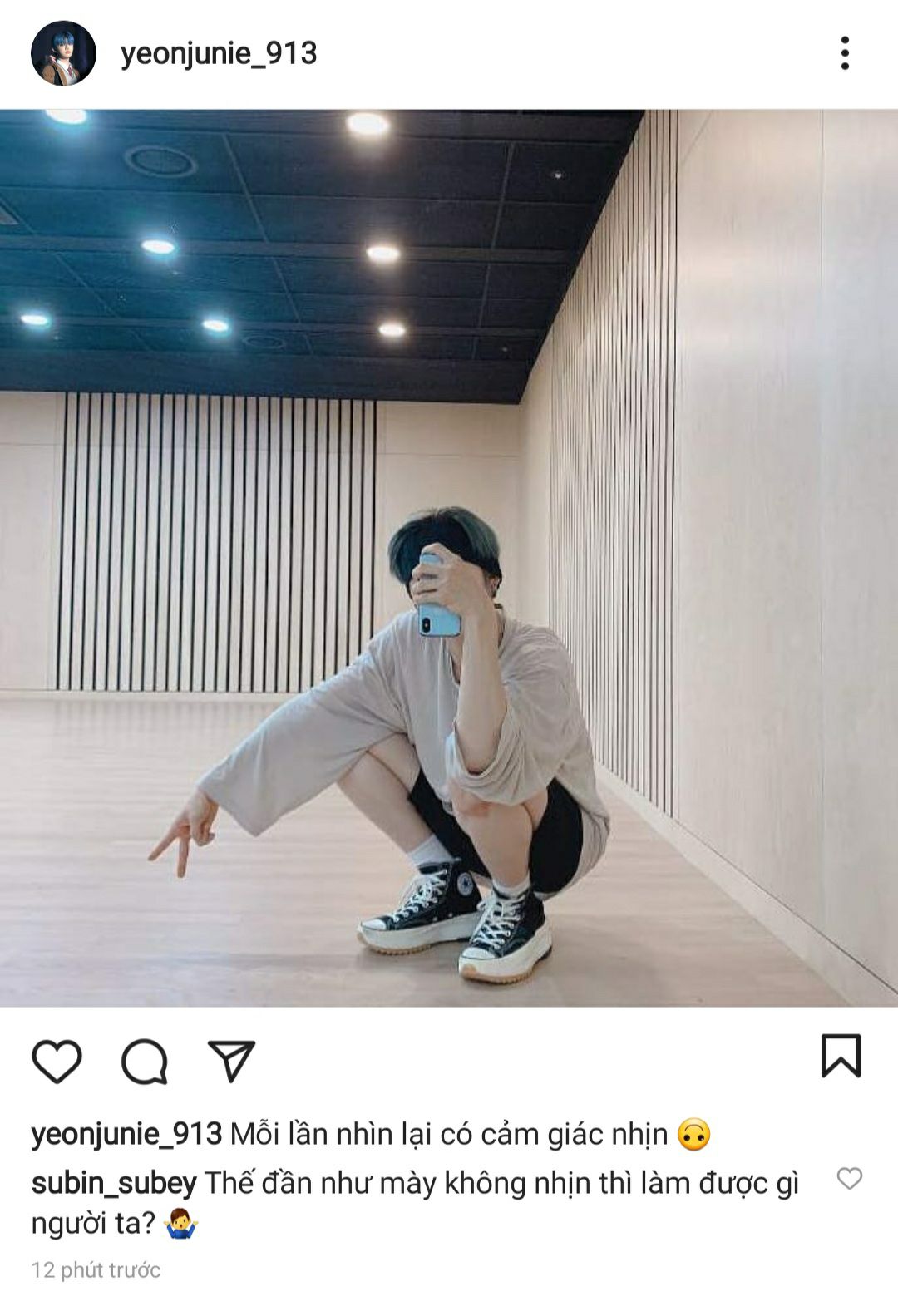Screen dimensions: 898x1316
Task: Open yeonjunie_913's profile picture
Action: coord(63,54)
